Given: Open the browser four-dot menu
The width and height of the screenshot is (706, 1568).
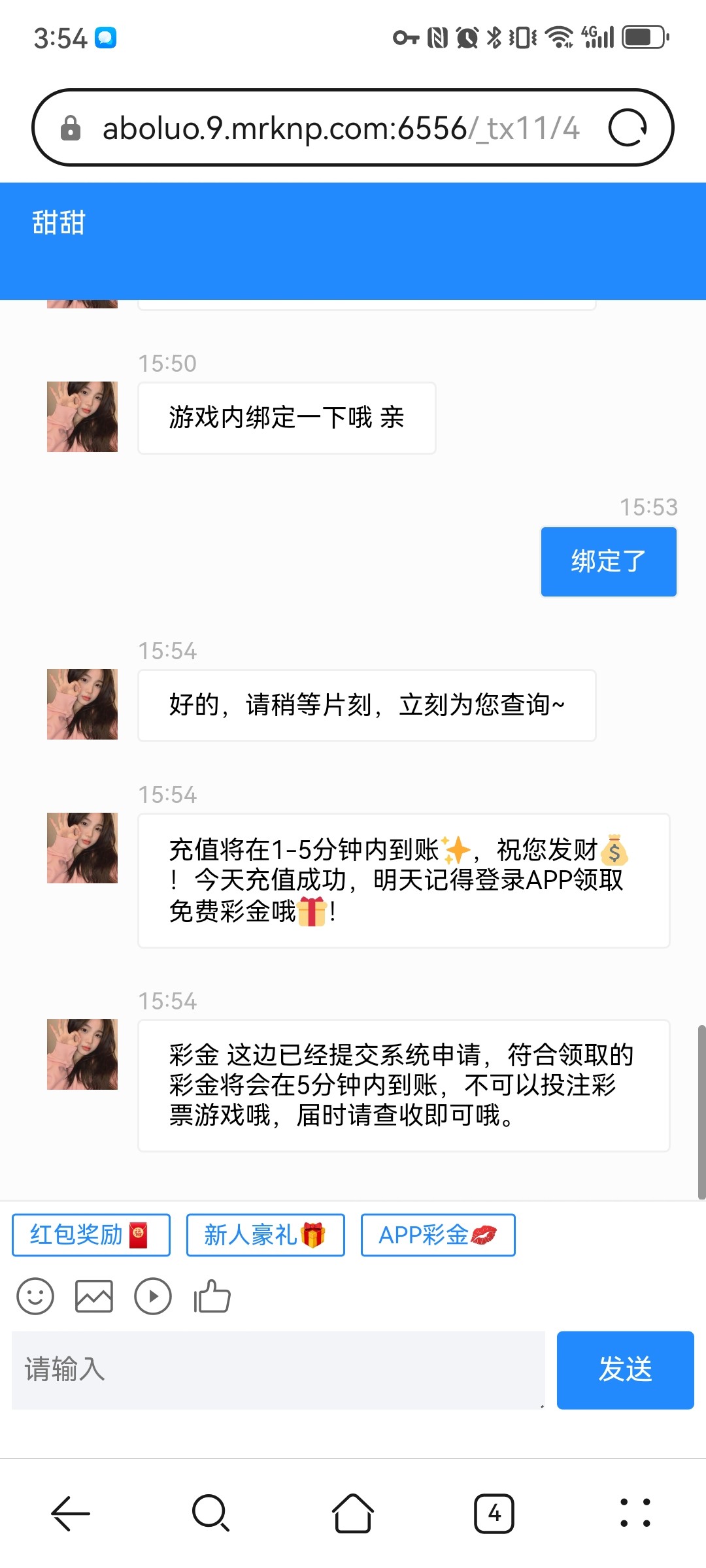Looking at the screenshot, I should tap(635, 1513).
